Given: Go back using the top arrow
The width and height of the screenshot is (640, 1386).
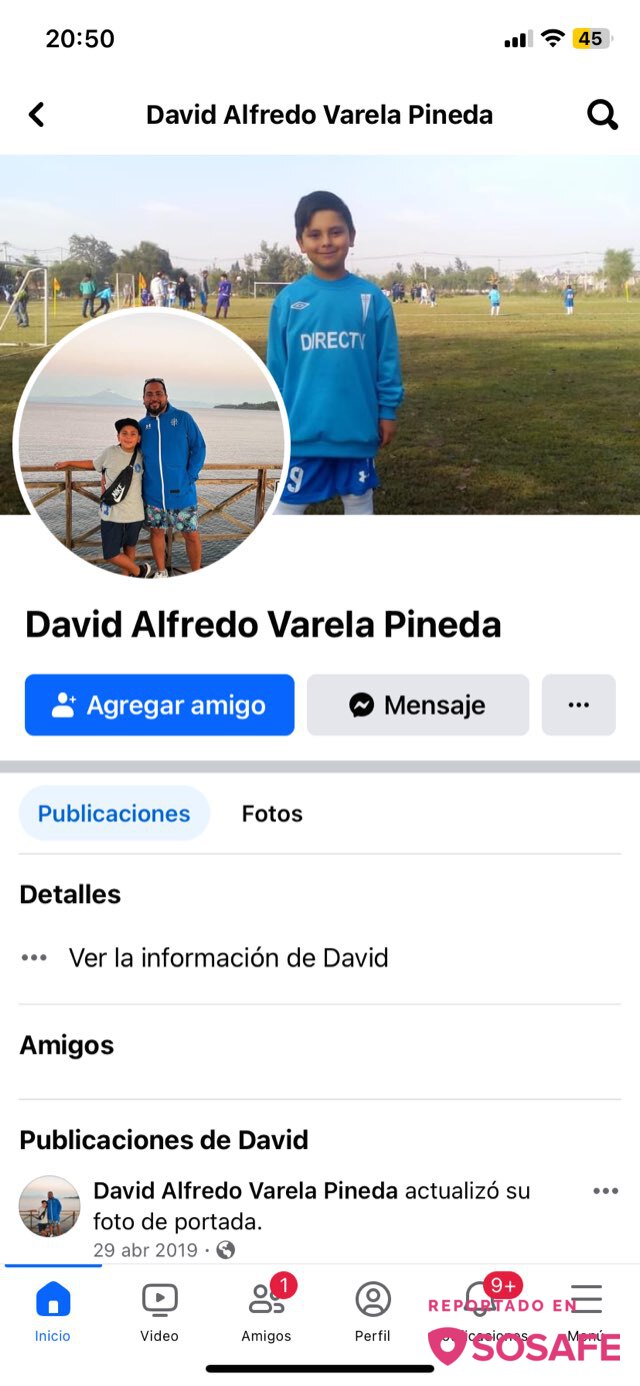Looking at the screenshot, I should pos(37,115).
